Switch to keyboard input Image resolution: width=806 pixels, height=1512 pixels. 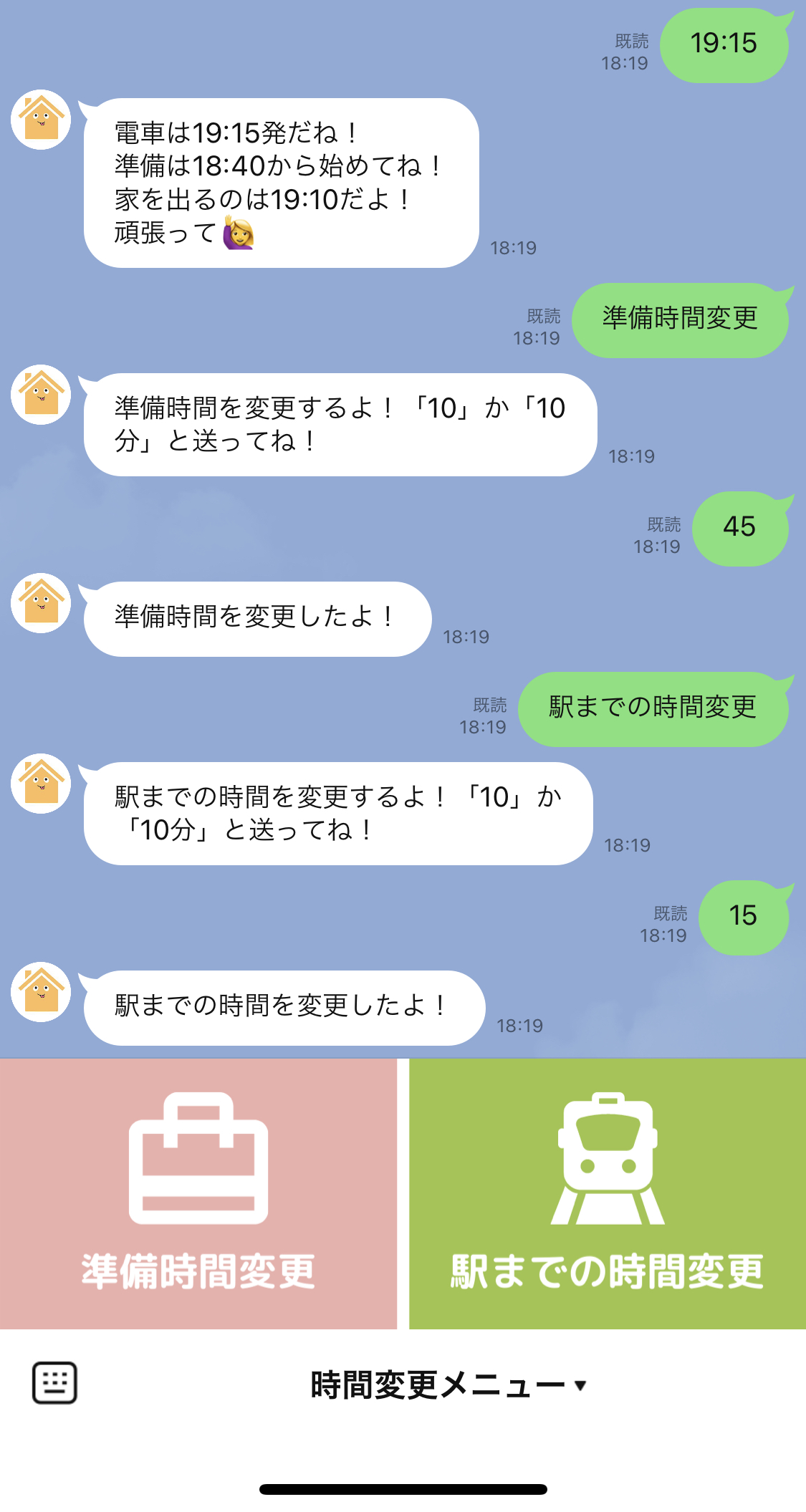[54, 1382]
